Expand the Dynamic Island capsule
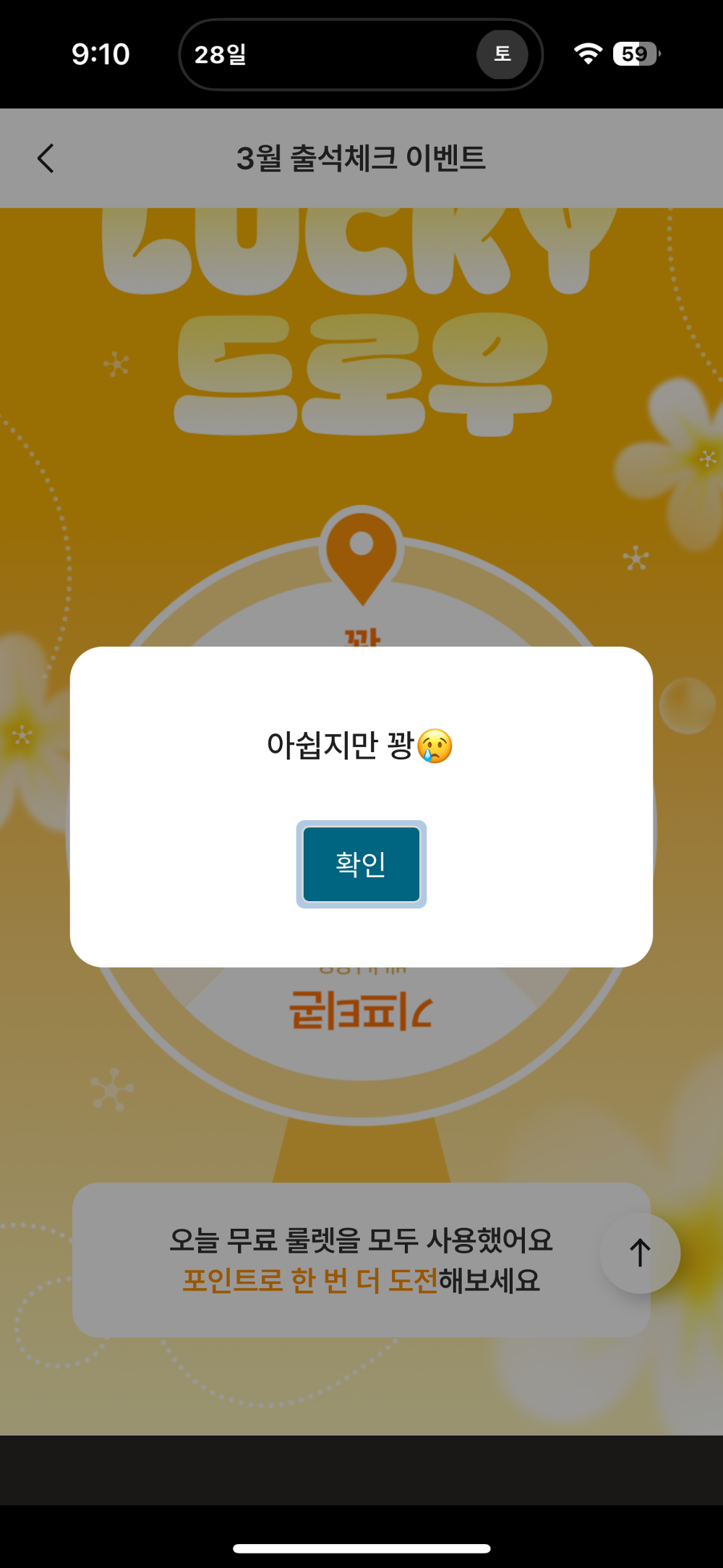 [361, 54]
